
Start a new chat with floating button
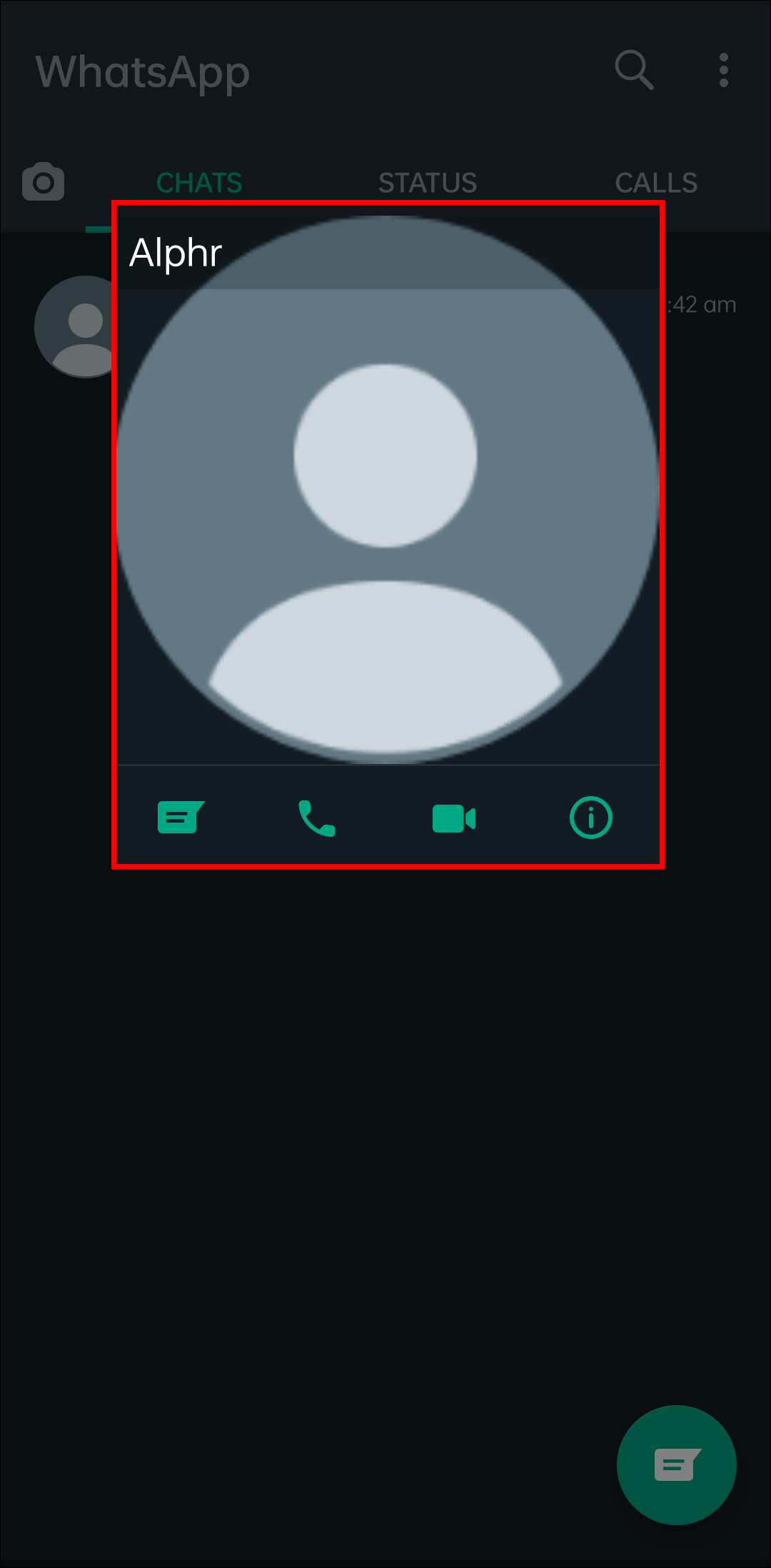tap(676, 1464)
